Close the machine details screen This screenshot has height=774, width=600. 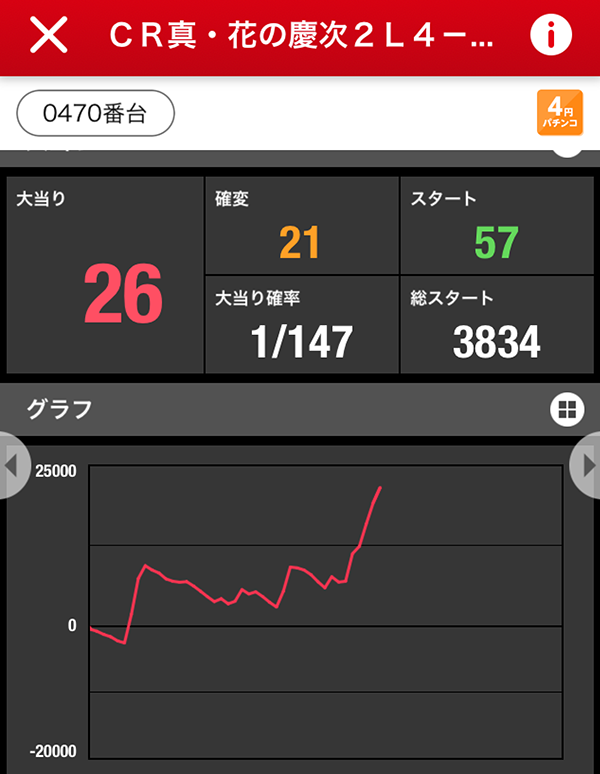coord(48,35)
